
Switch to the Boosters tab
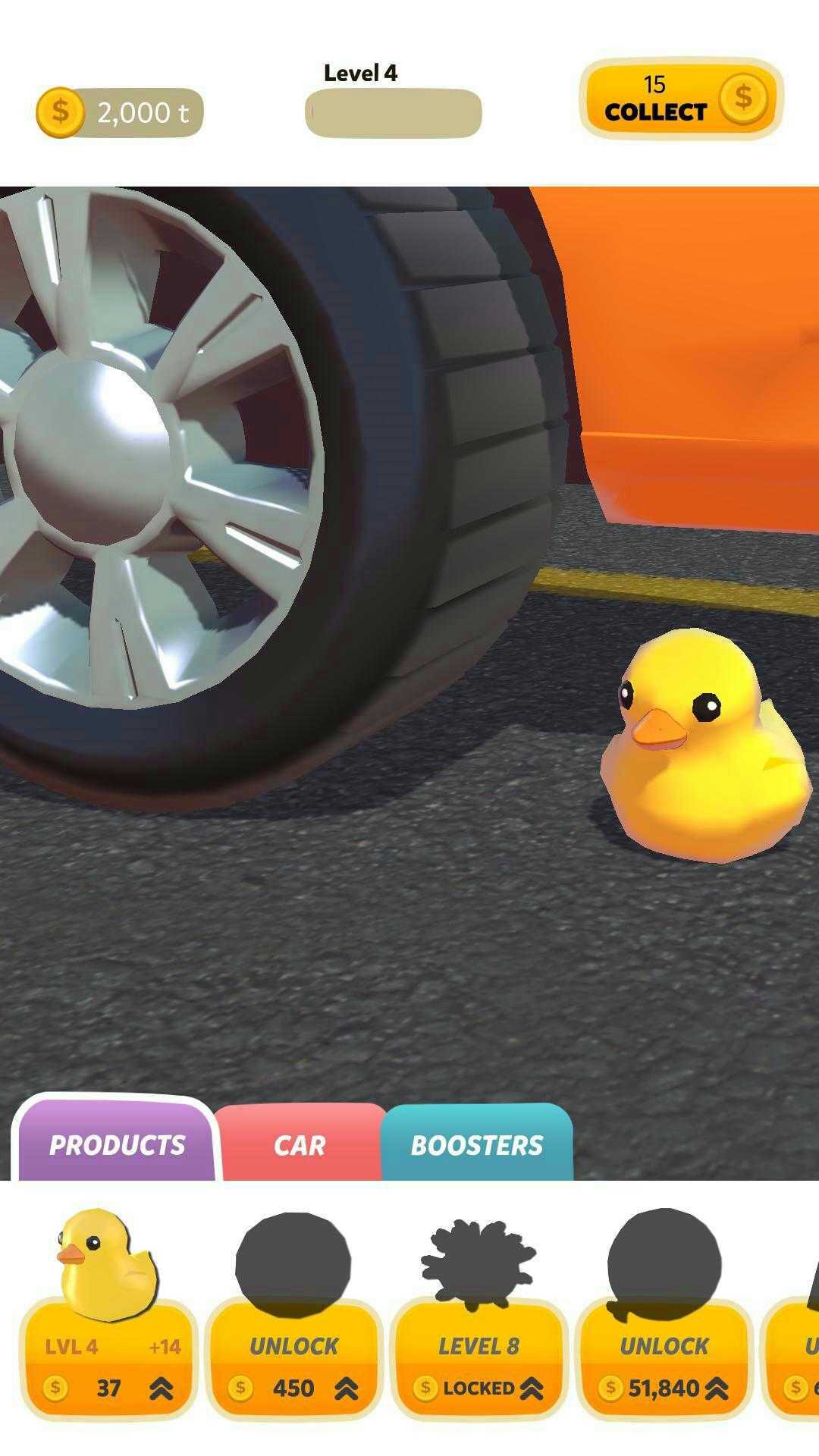click(476, 1144)
